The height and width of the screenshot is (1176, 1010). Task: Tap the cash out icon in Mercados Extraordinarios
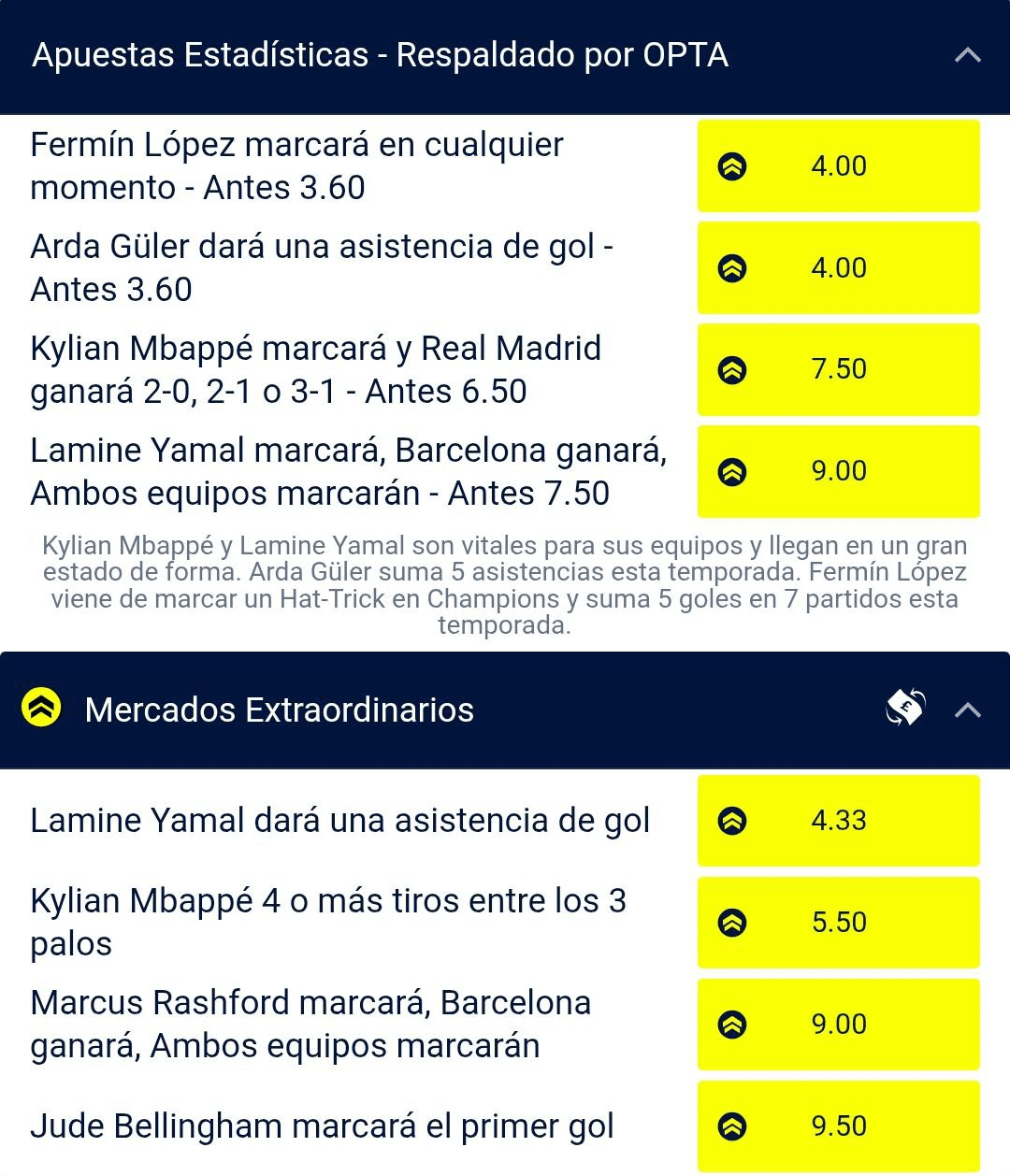click(x=905, y=708)
